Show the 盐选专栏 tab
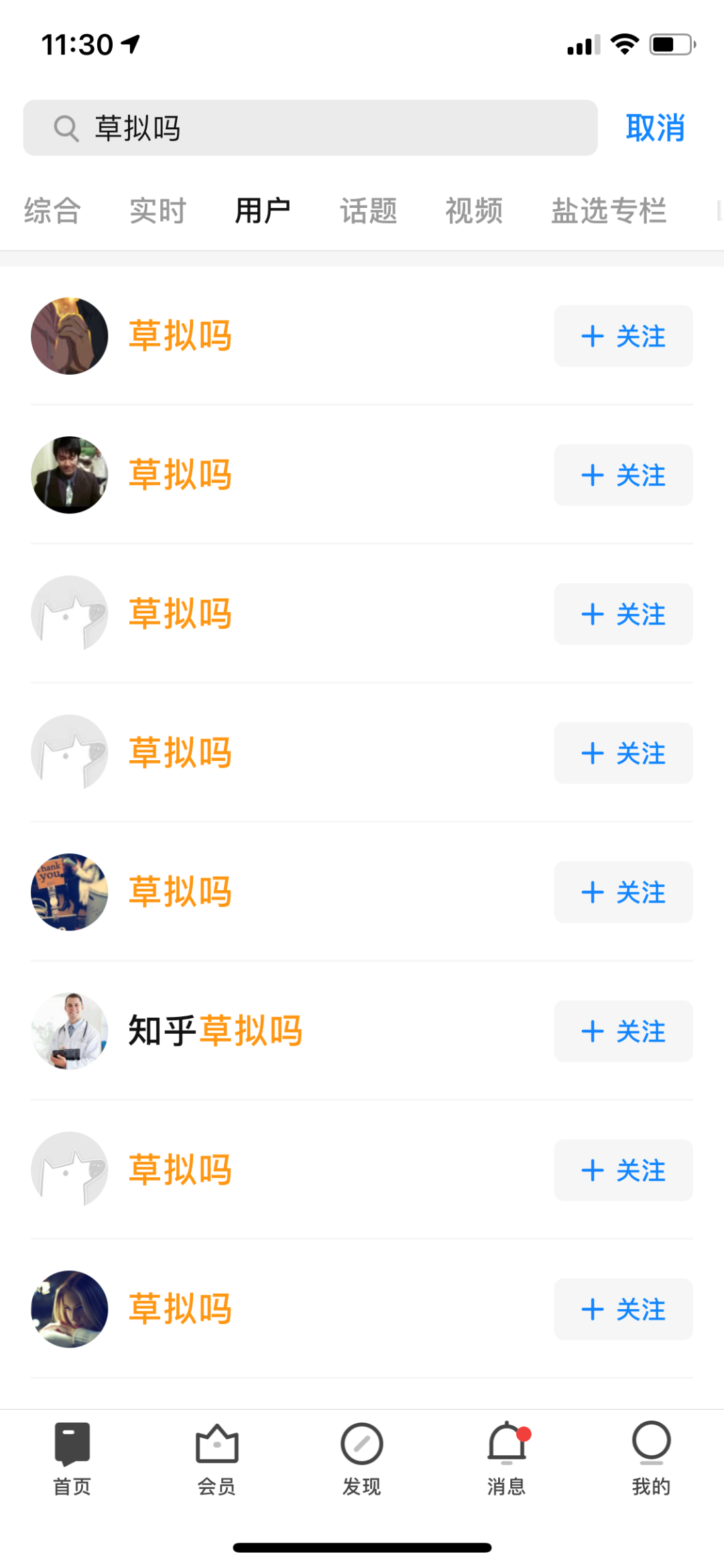The height and width of the screenshot is (1568, 724). (x=609, y=211)
